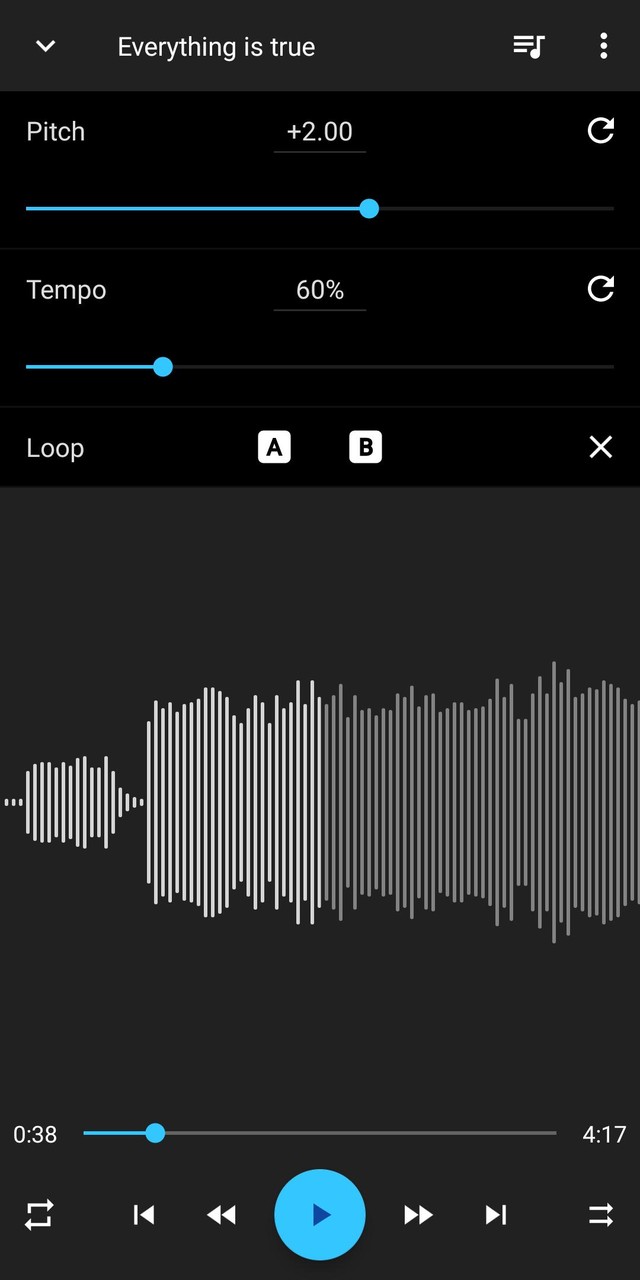640x1280 pixels.
Task: Collapse the player with the down chevron
Action: coord(46,46)
